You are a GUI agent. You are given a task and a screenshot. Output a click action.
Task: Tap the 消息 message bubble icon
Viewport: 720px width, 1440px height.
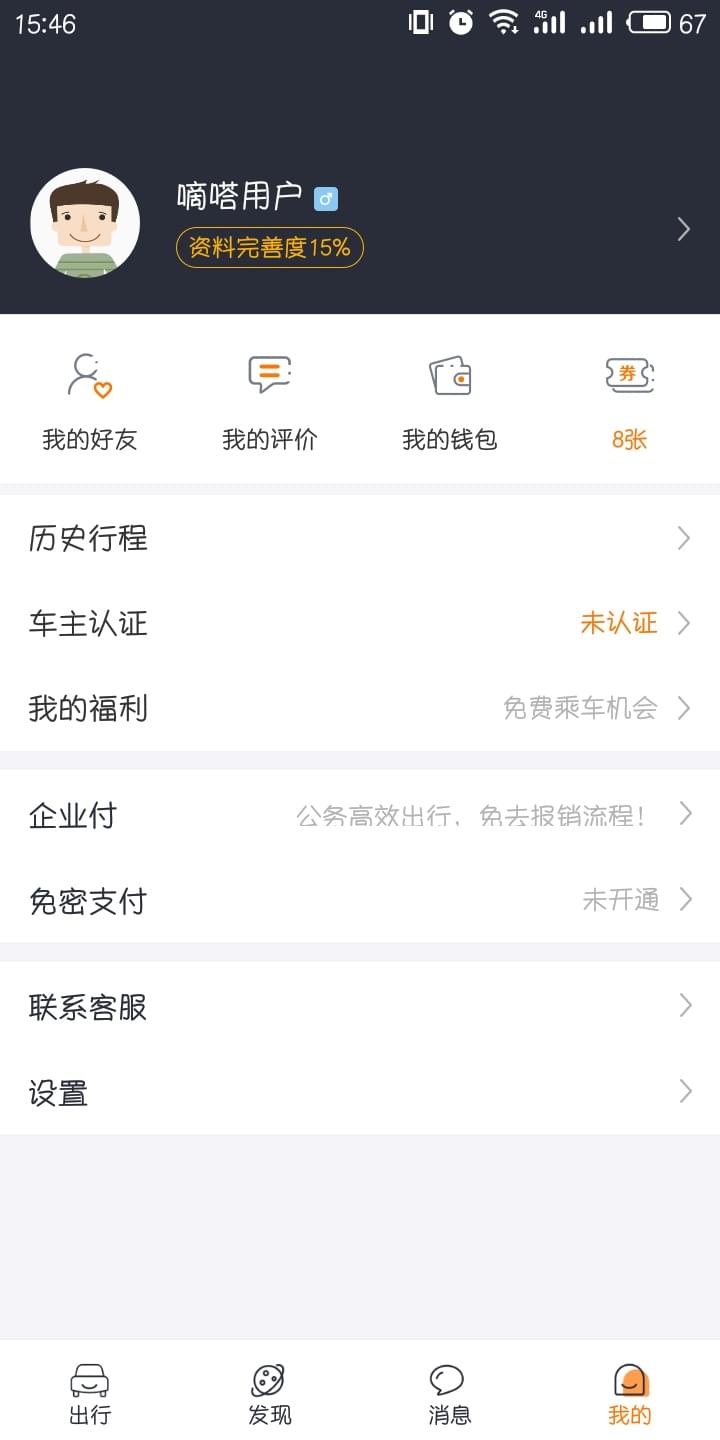pyautogui.click(x=448, y=1377)
